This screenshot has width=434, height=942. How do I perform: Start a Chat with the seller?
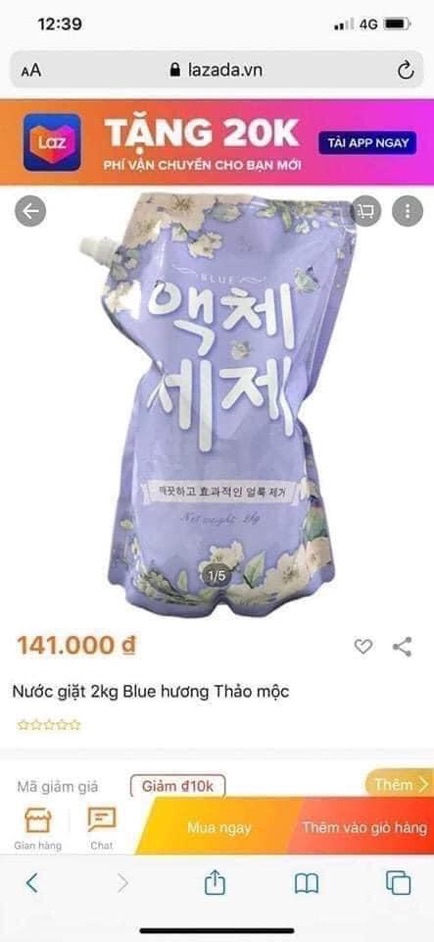tap(102, 828)
